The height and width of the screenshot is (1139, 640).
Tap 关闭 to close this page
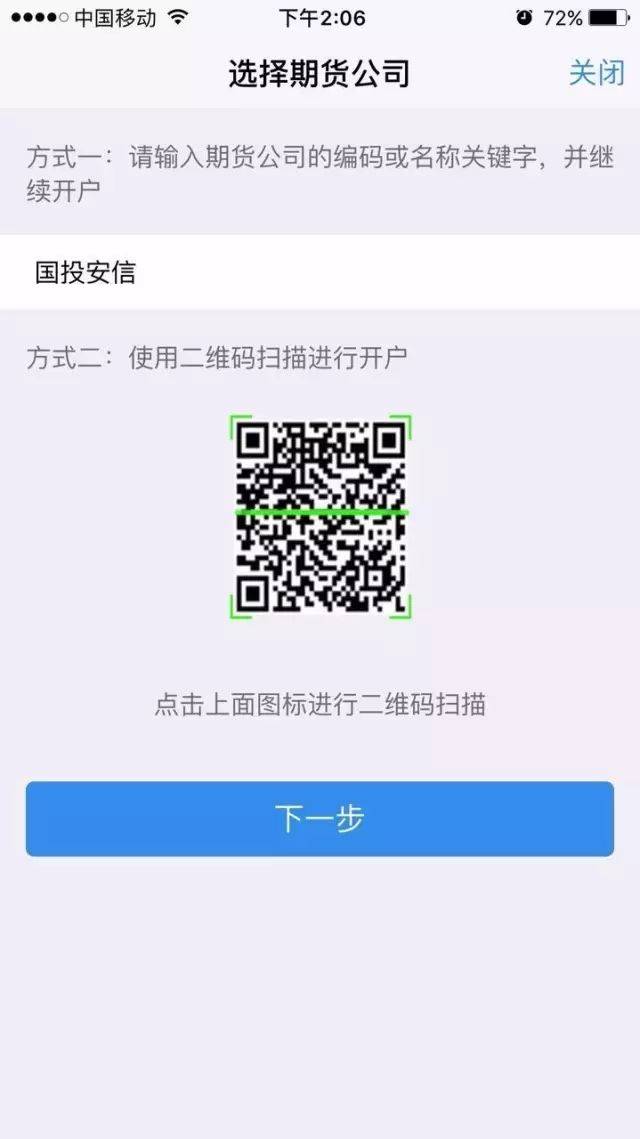coord(596,73)
